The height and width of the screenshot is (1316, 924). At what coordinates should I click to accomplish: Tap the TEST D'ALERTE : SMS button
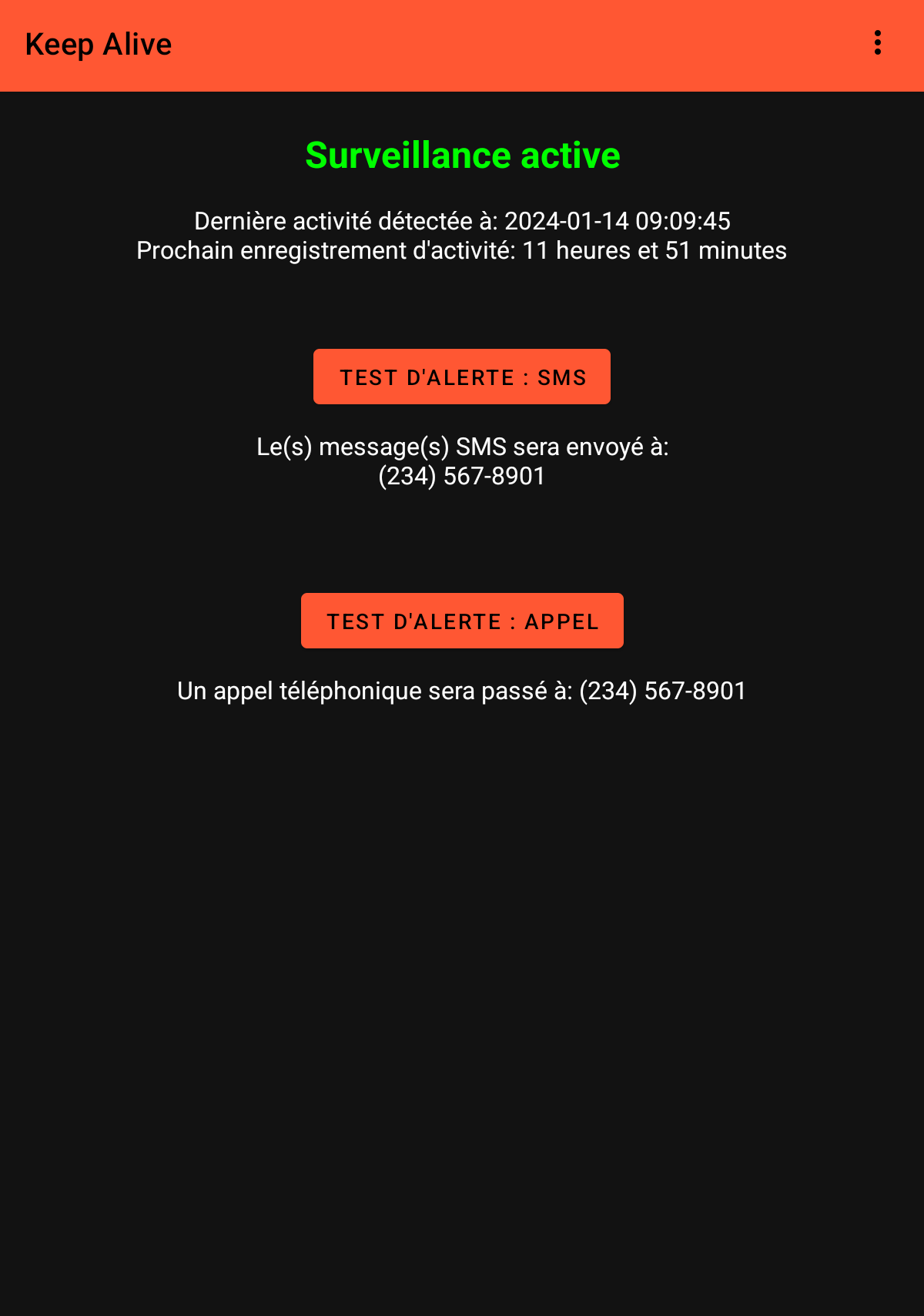pyautogui.click(x=462, y=377)
